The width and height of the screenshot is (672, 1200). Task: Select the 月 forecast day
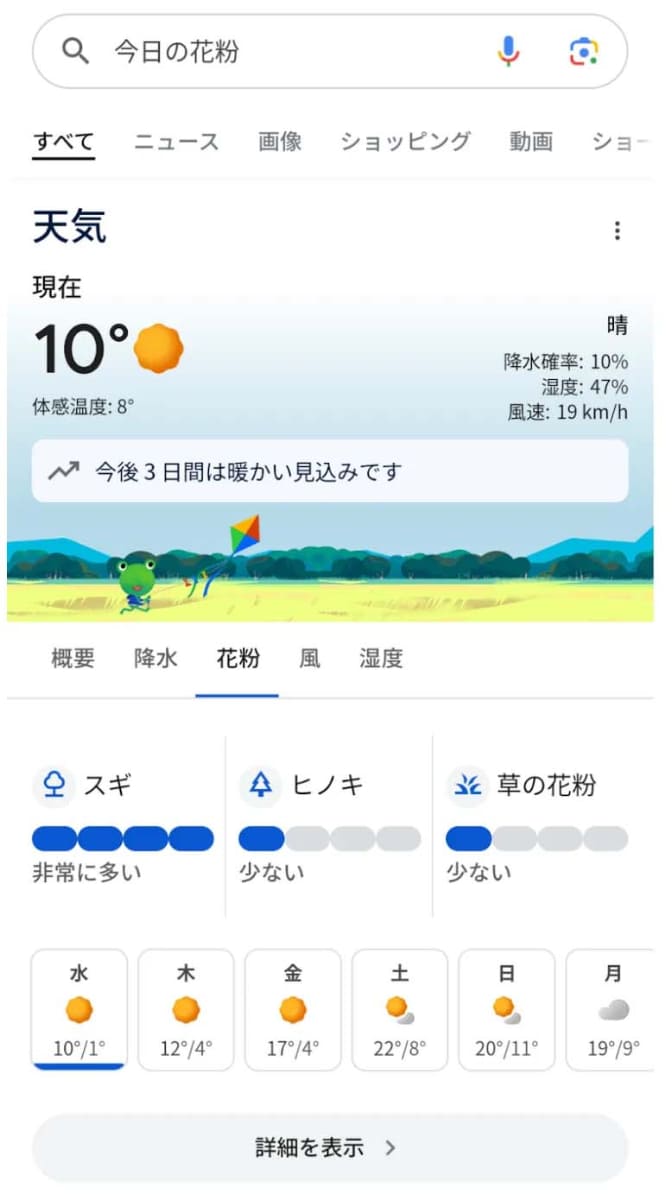click(612, 1010)
